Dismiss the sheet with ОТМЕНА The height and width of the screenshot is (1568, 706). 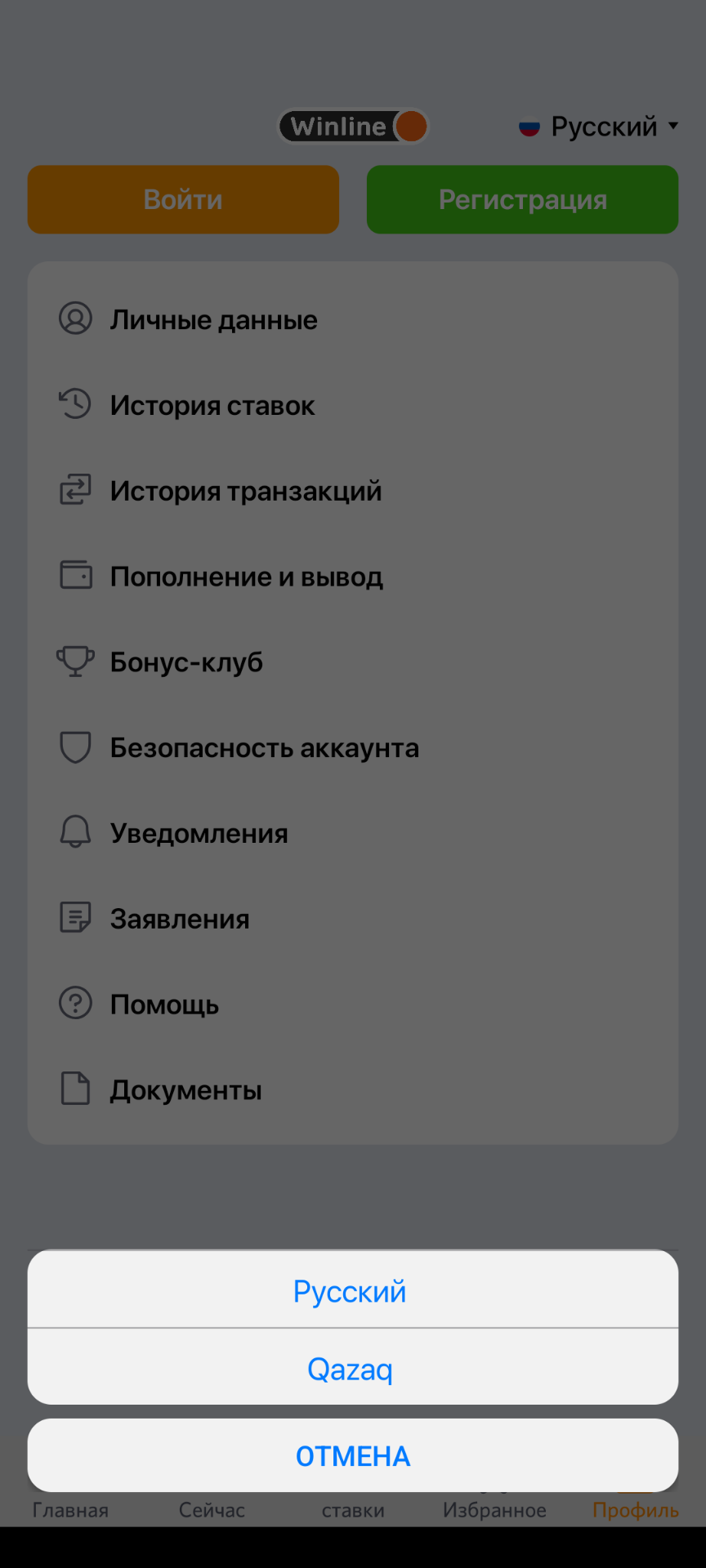pyautogui.click(x=352, y=1456)
